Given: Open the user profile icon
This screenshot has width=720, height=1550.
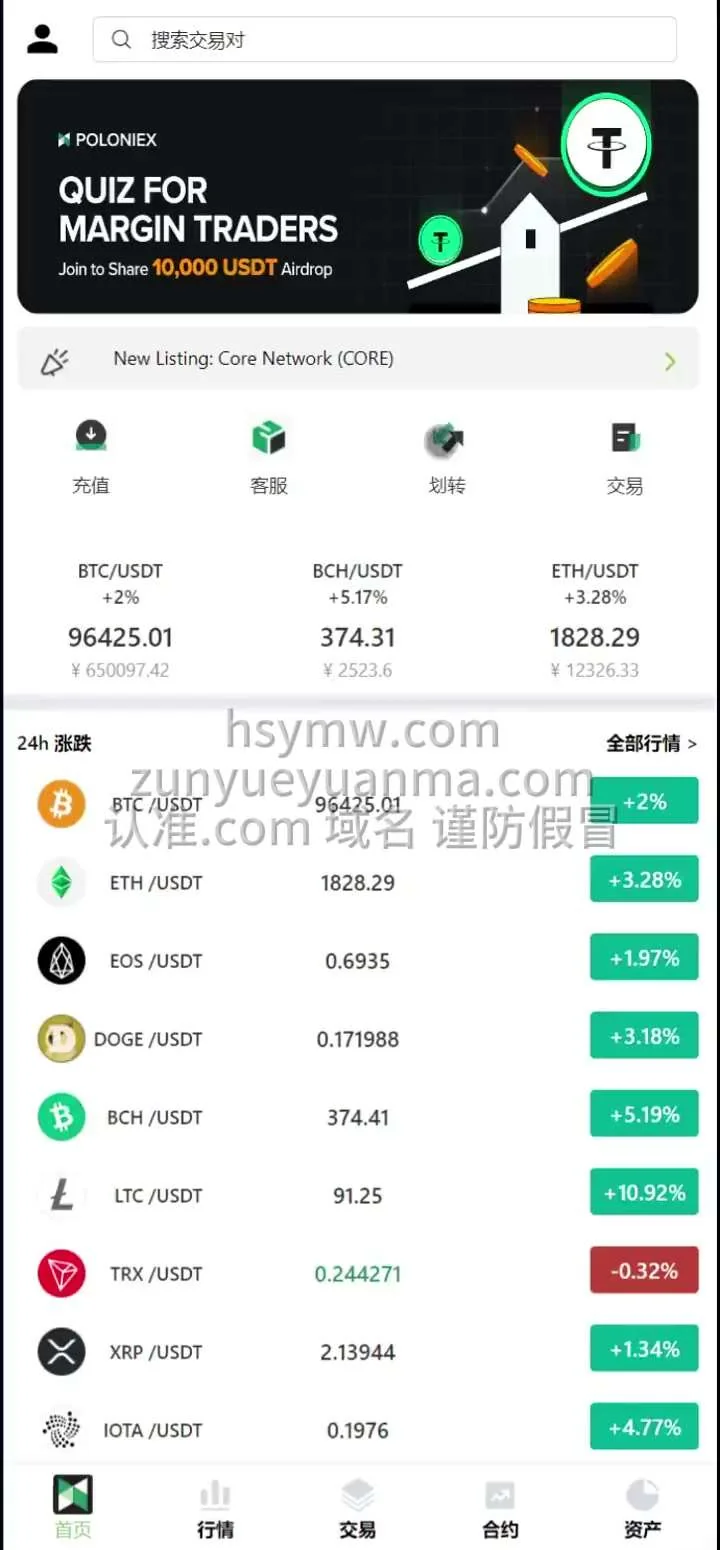Looking at the screenshot, I should point(42,39).
